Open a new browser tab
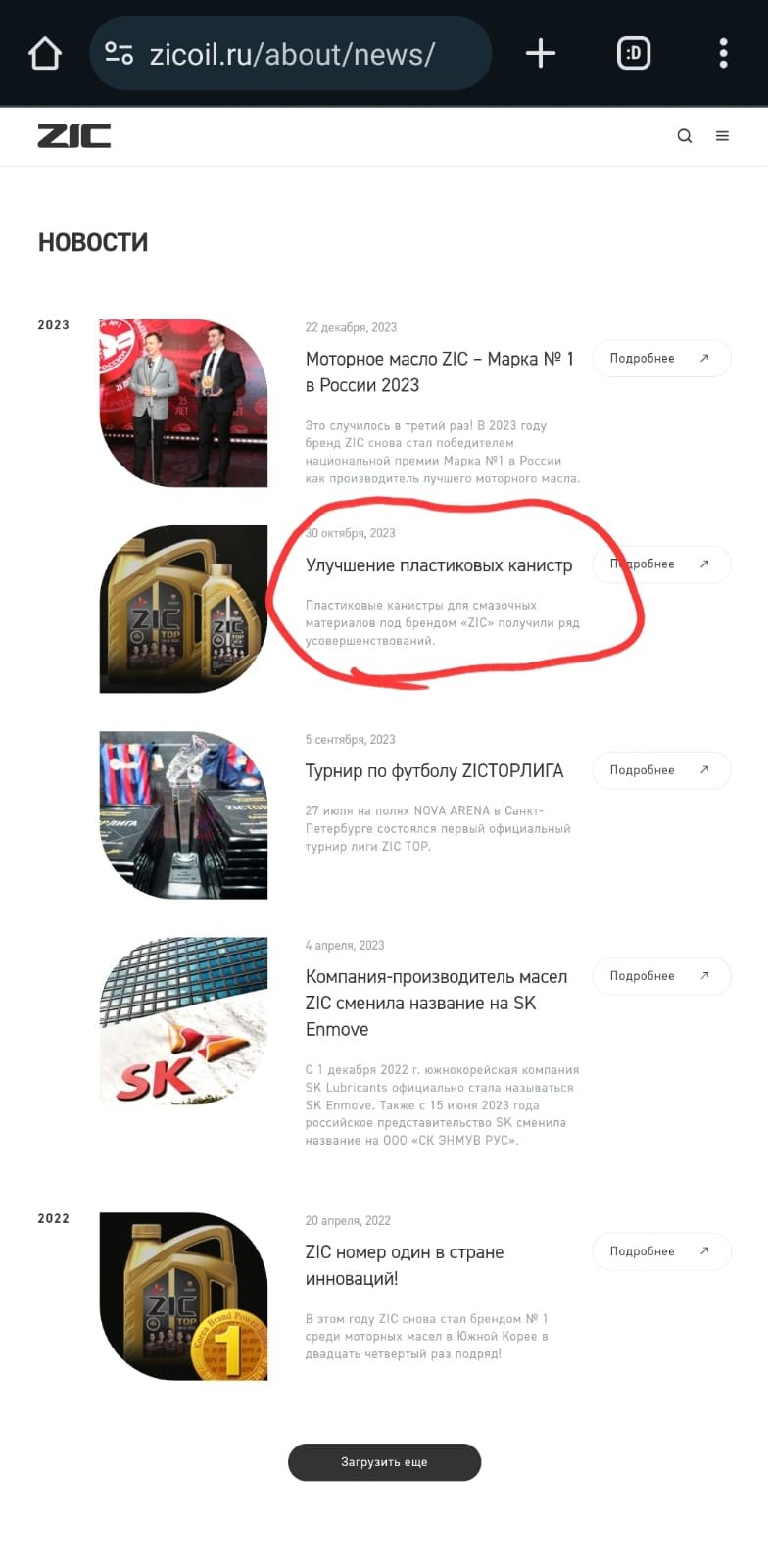Viewport: 768px width, 1568px height. click(541, 53)
